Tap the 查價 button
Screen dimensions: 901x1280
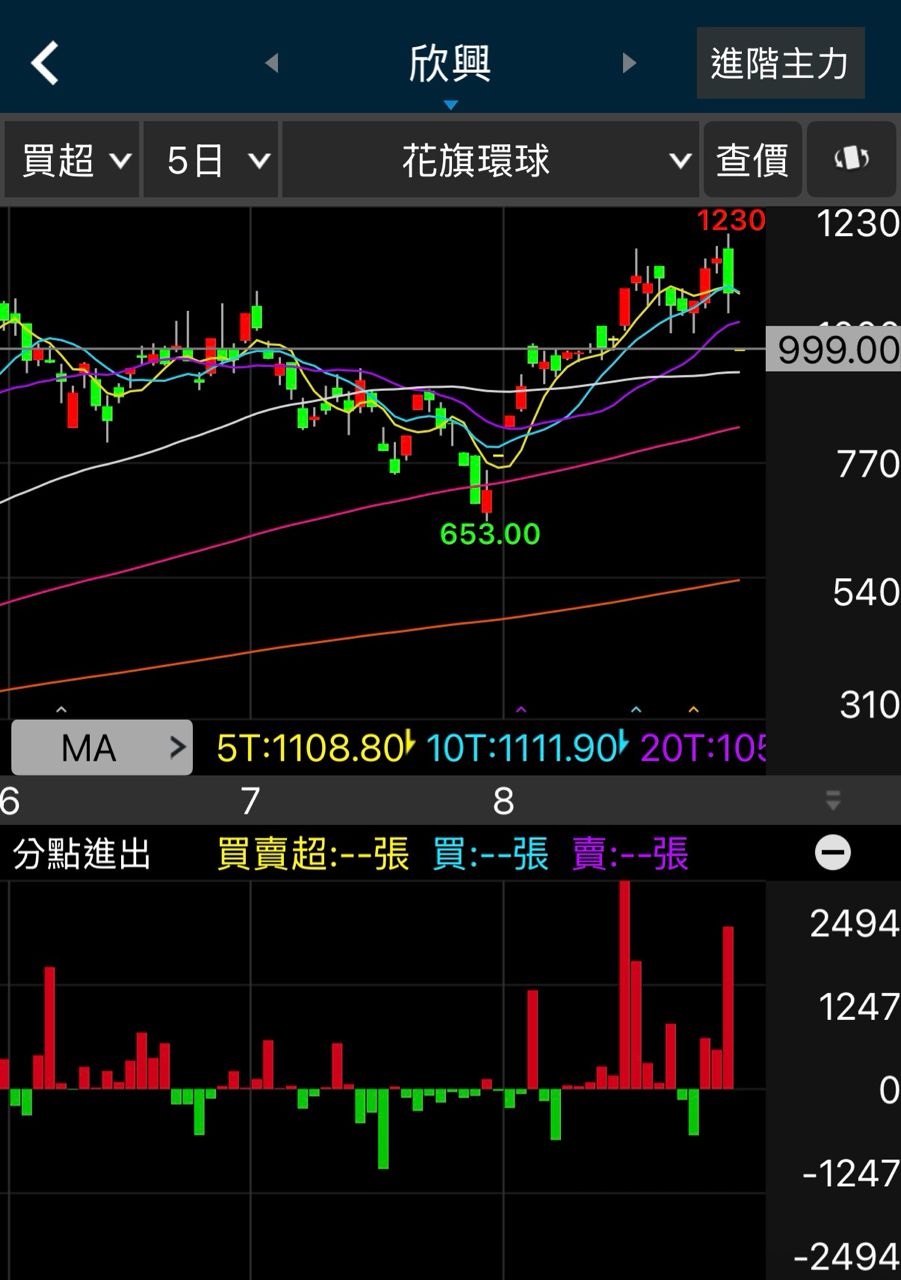(752, 160)
